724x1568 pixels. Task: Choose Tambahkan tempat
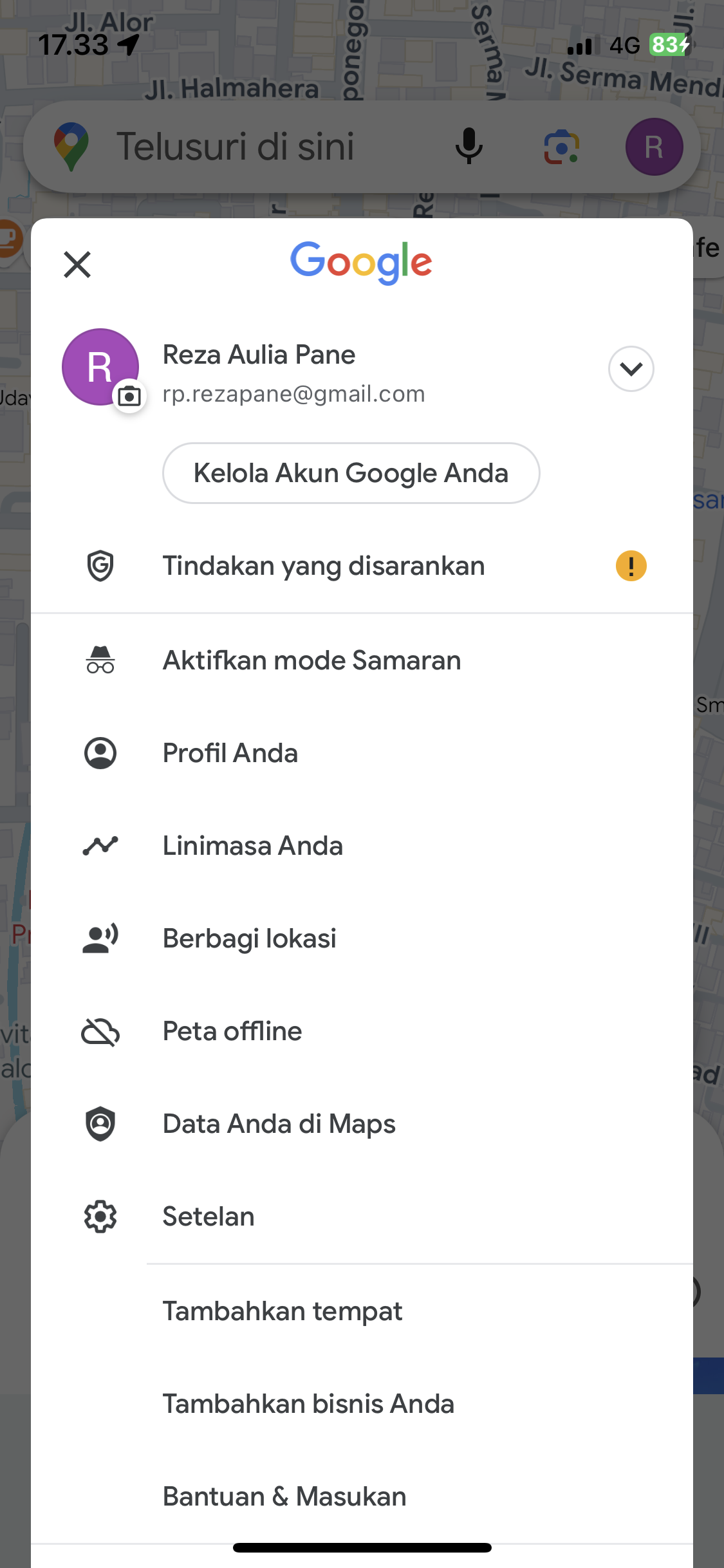click(362, 1311)
